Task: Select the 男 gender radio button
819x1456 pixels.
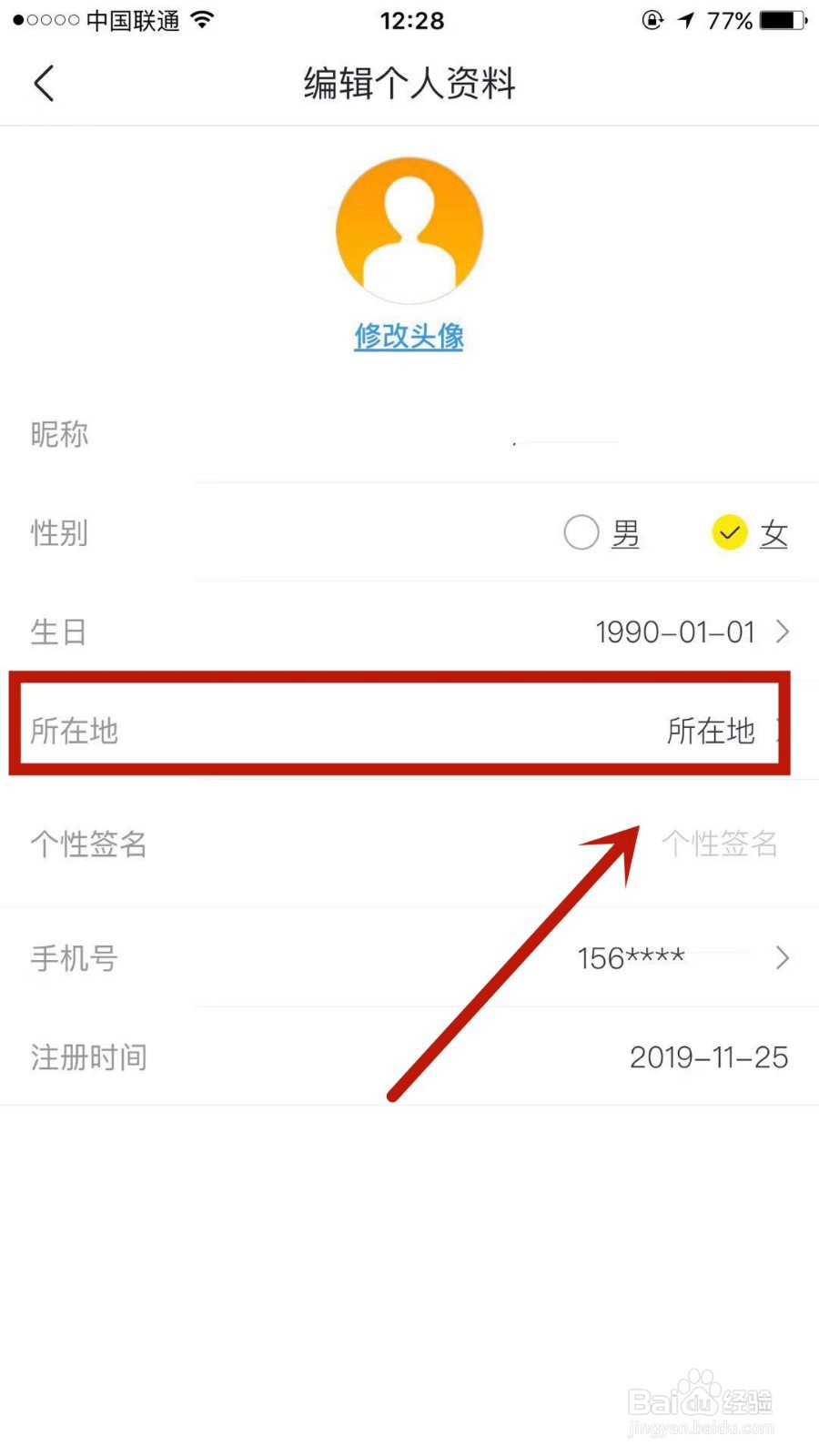Action: [581, 532]
